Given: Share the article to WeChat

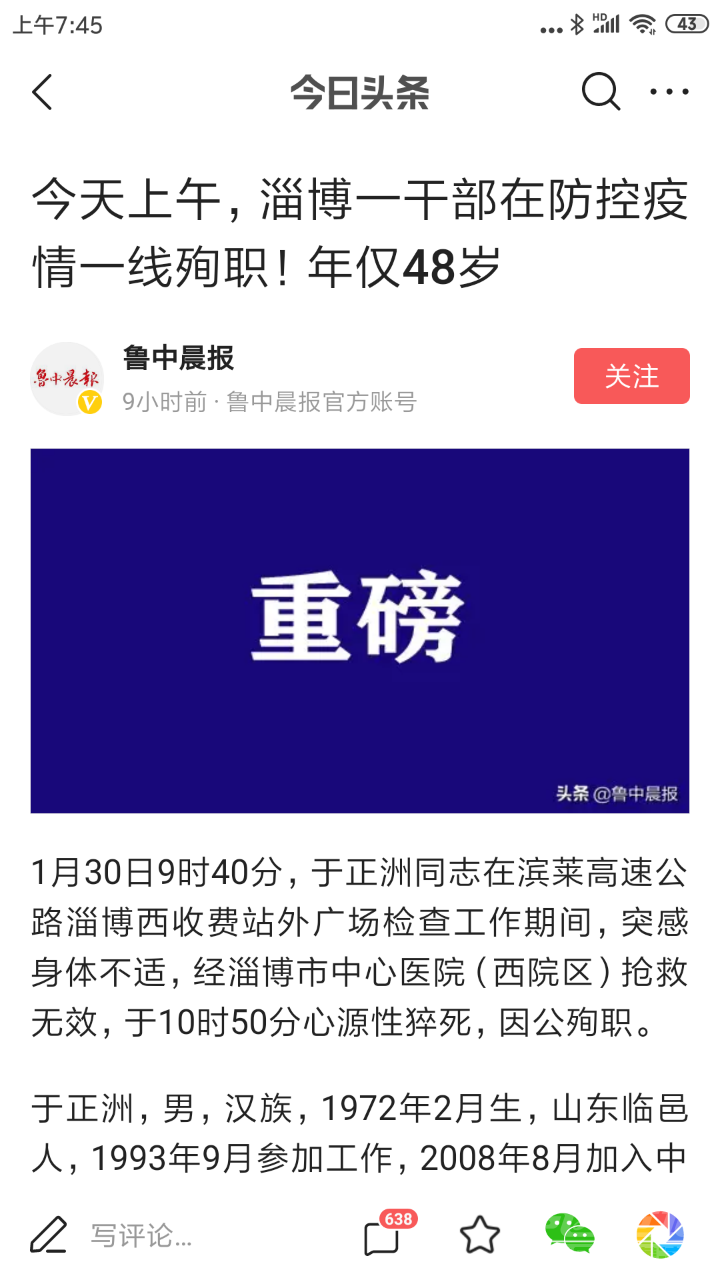Looking at the screenshot, I should (570, 1236).
